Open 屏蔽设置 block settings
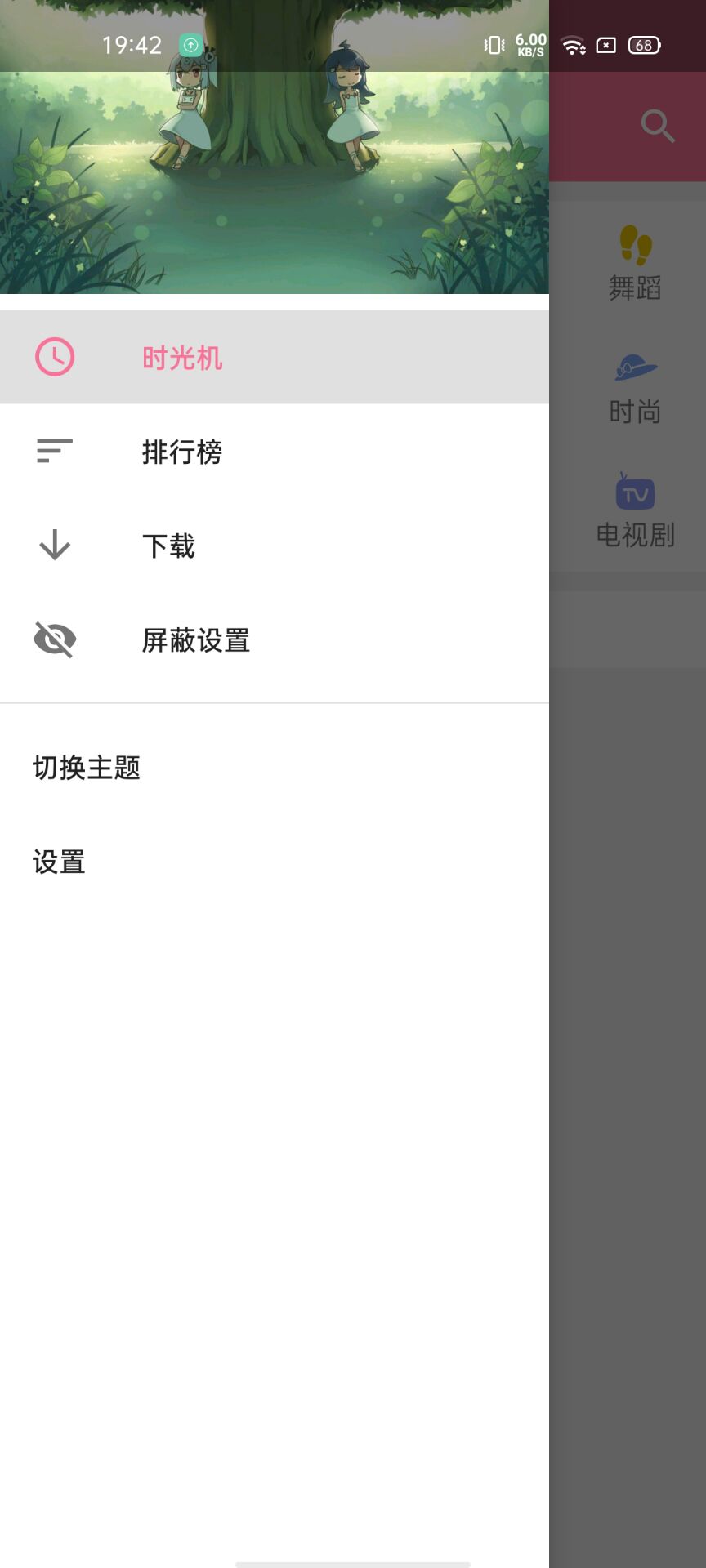 [x=275, y=639]
